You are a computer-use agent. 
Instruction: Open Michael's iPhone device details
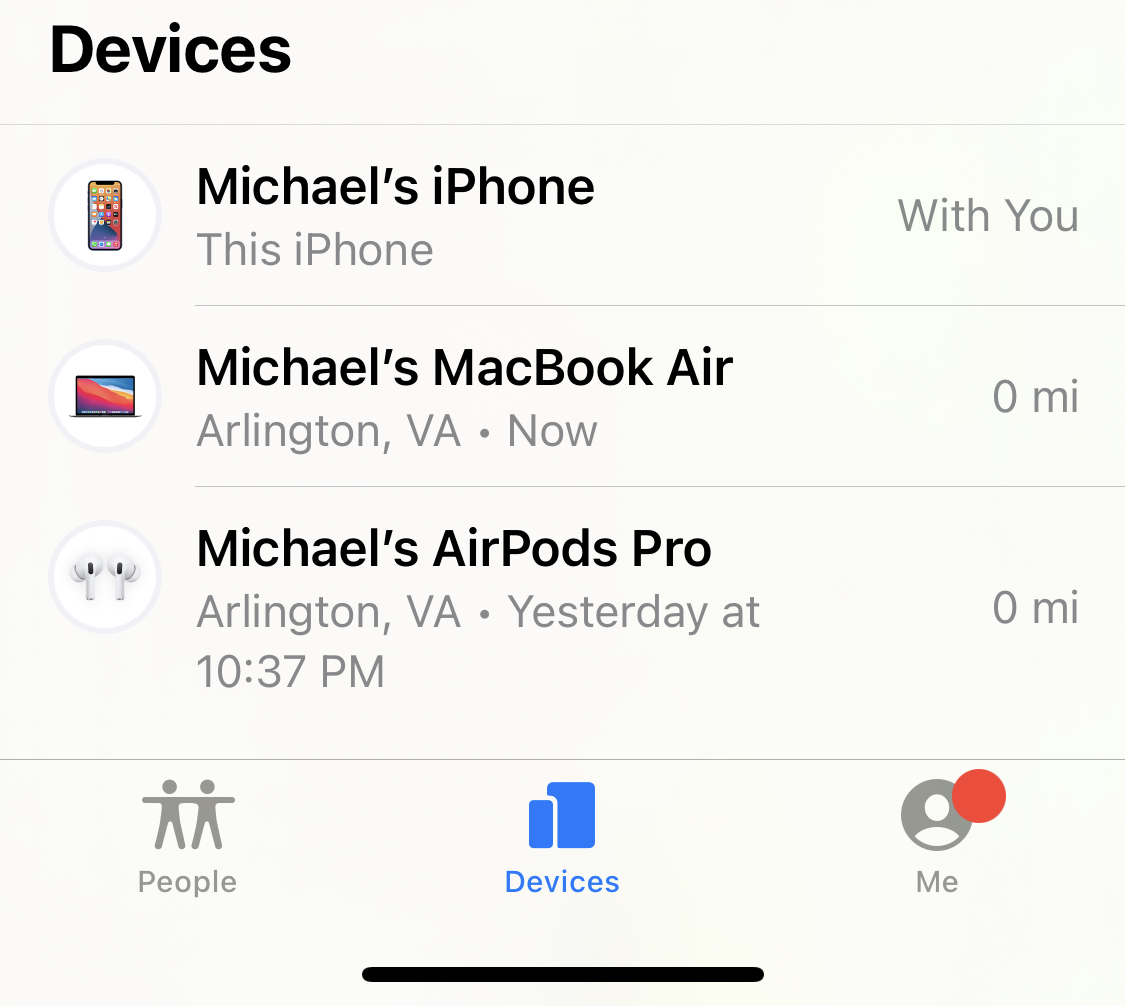click(395, 215)
